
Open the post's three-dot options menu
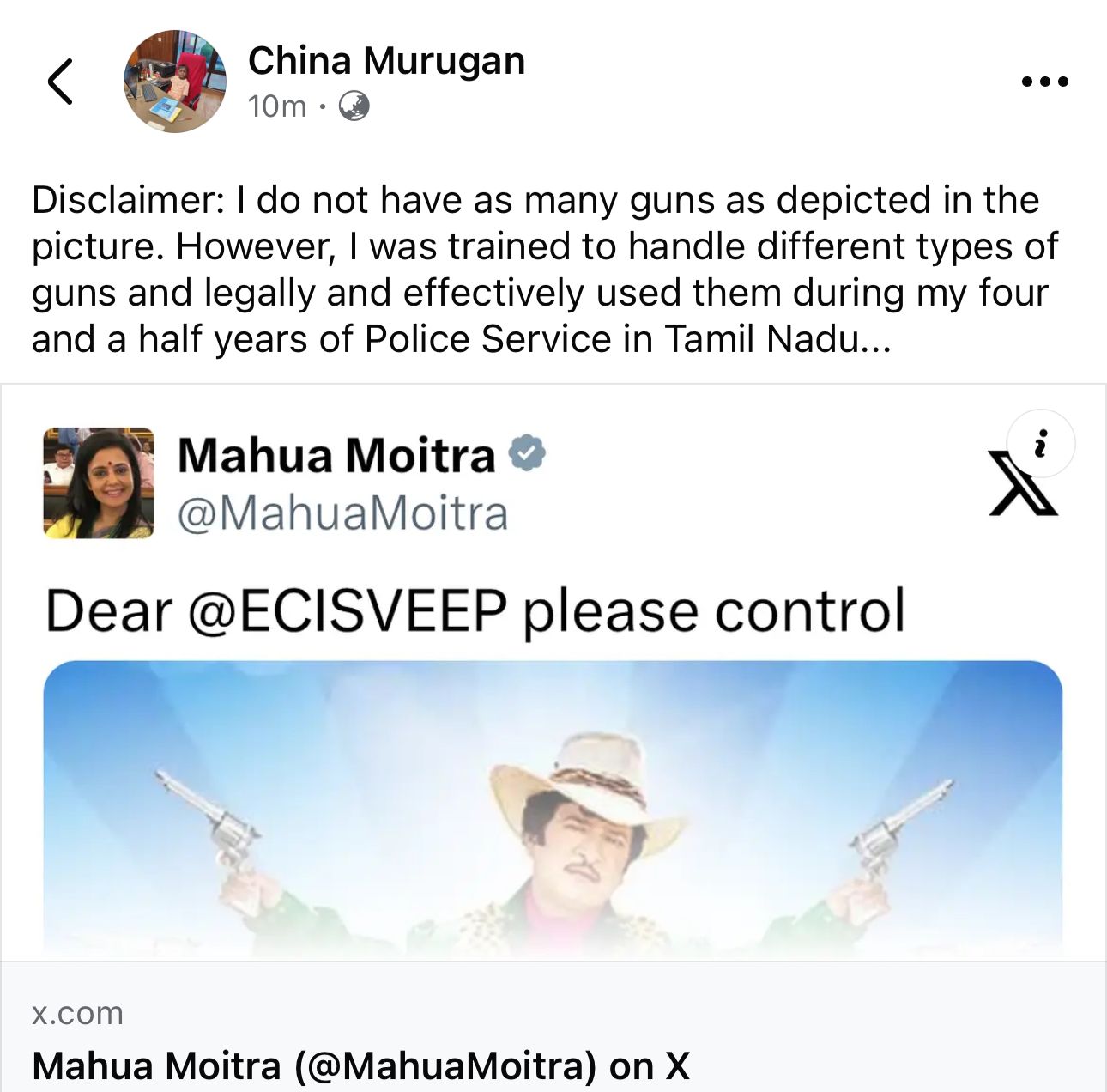point(1044,82)
